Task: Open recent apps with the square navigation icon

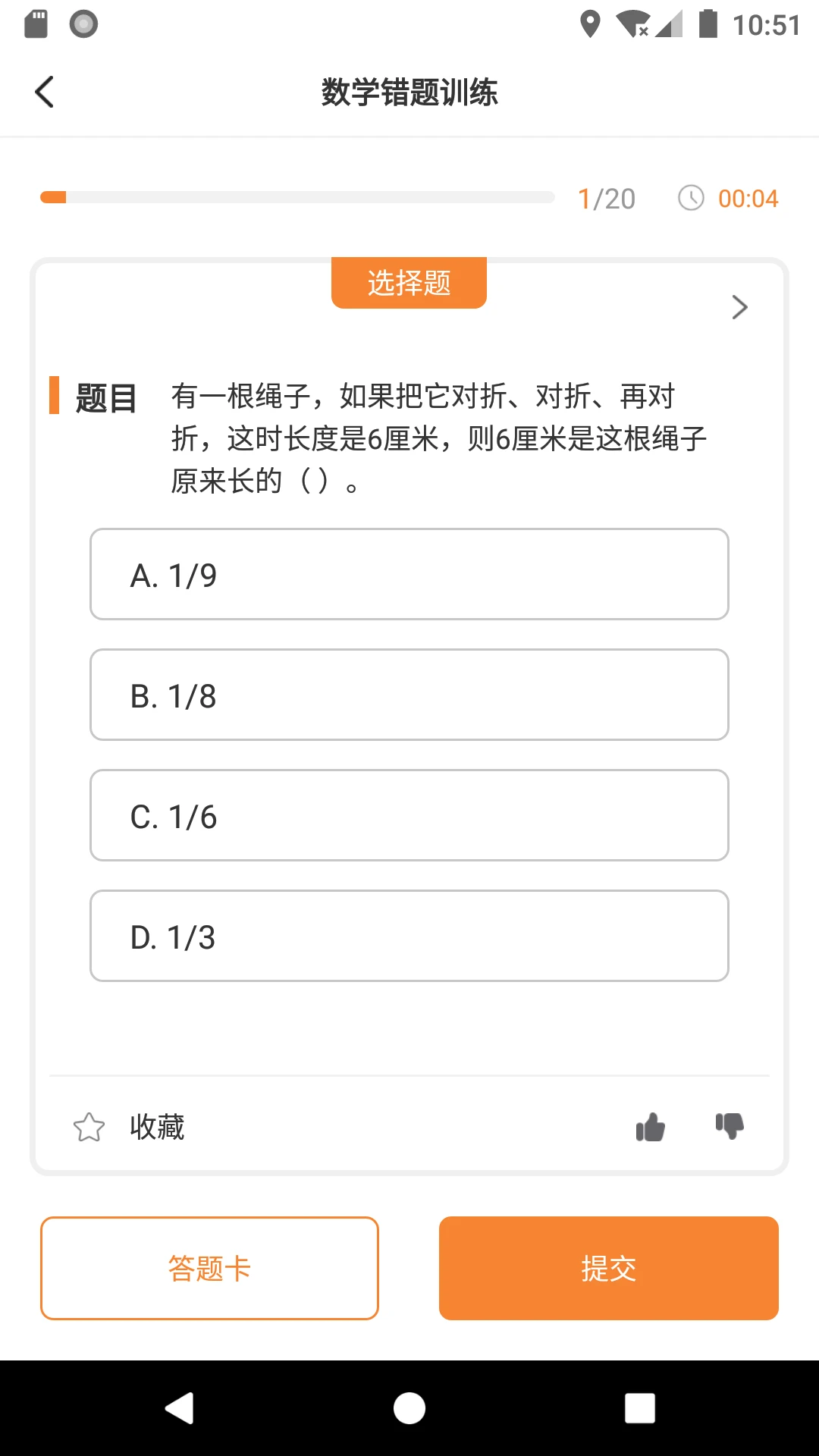Action: pos(639,1408)
